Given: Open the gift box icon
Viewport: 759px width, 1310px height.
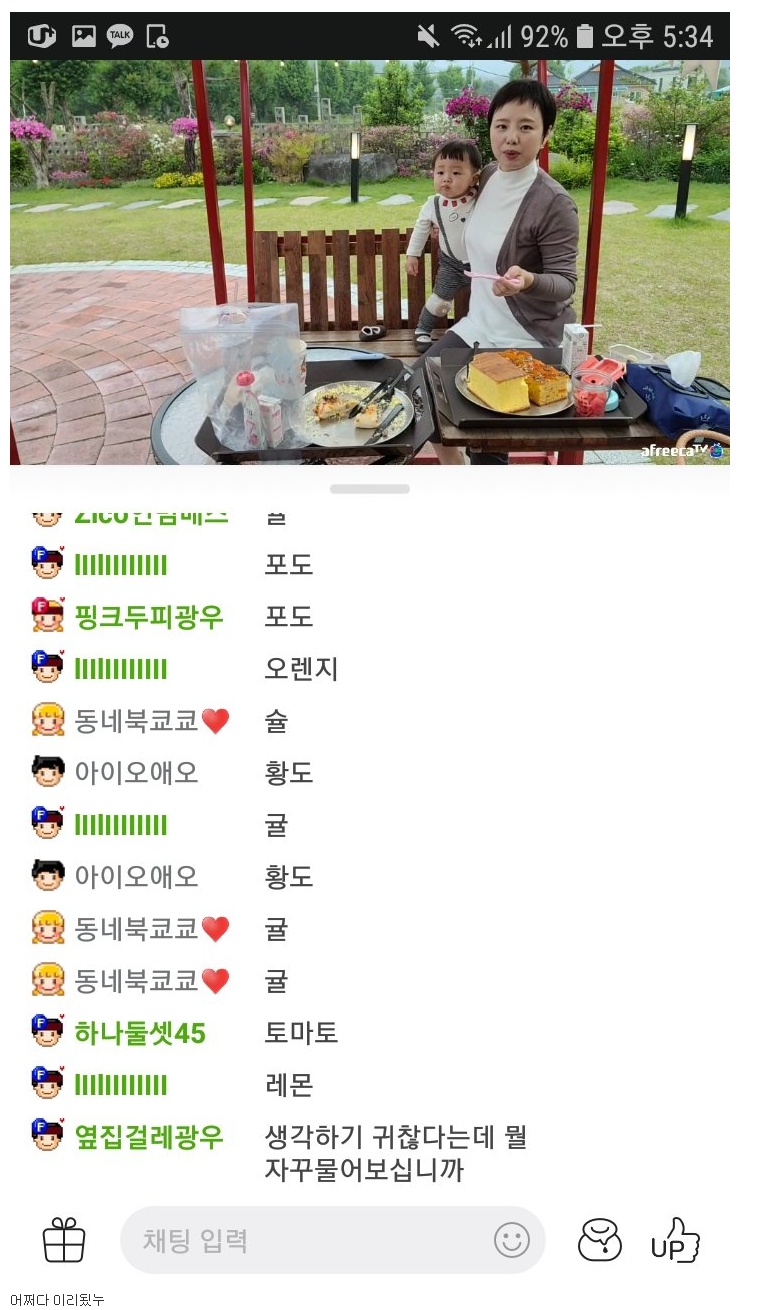Looking at the screenshot, I should (x=64, y=1240).
